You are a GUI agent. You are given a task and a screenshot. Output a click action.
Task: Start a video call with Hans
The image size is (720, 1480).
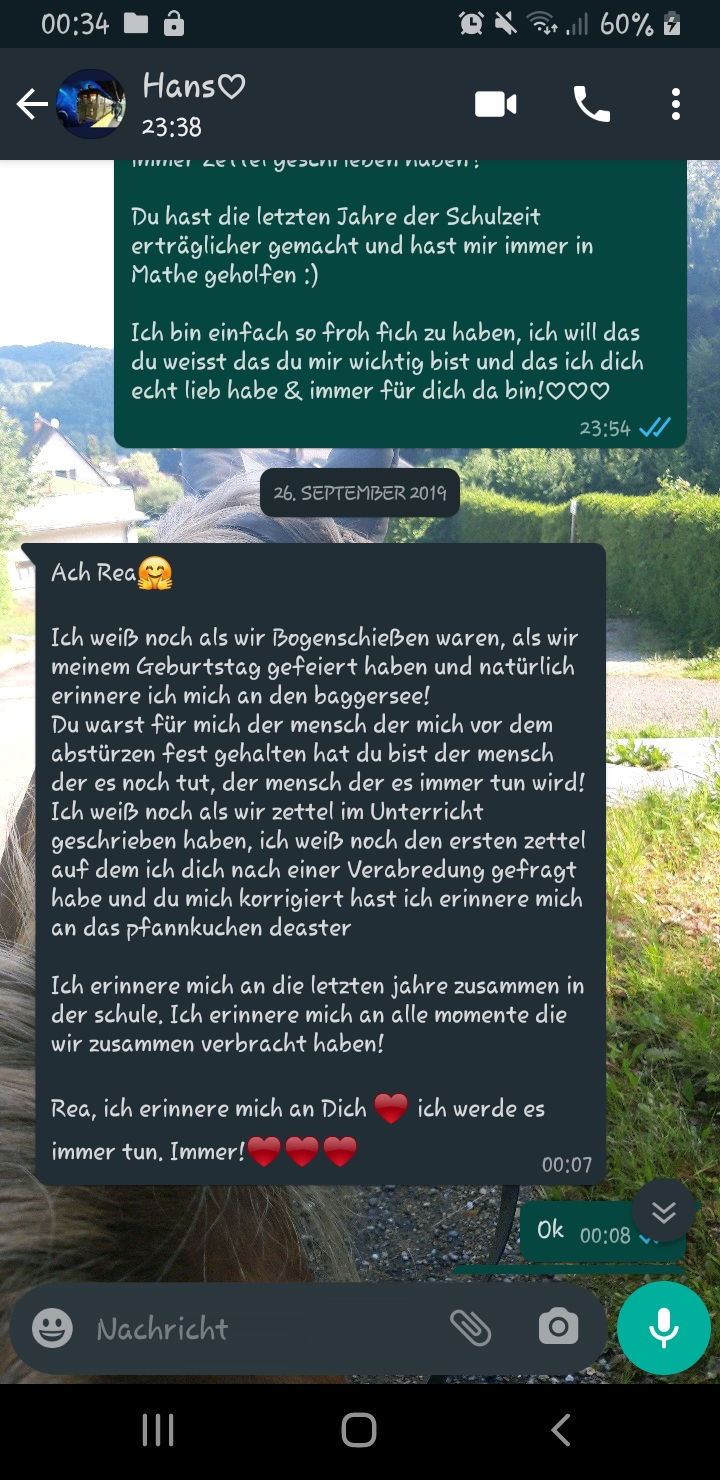click(x=496, y=104)
